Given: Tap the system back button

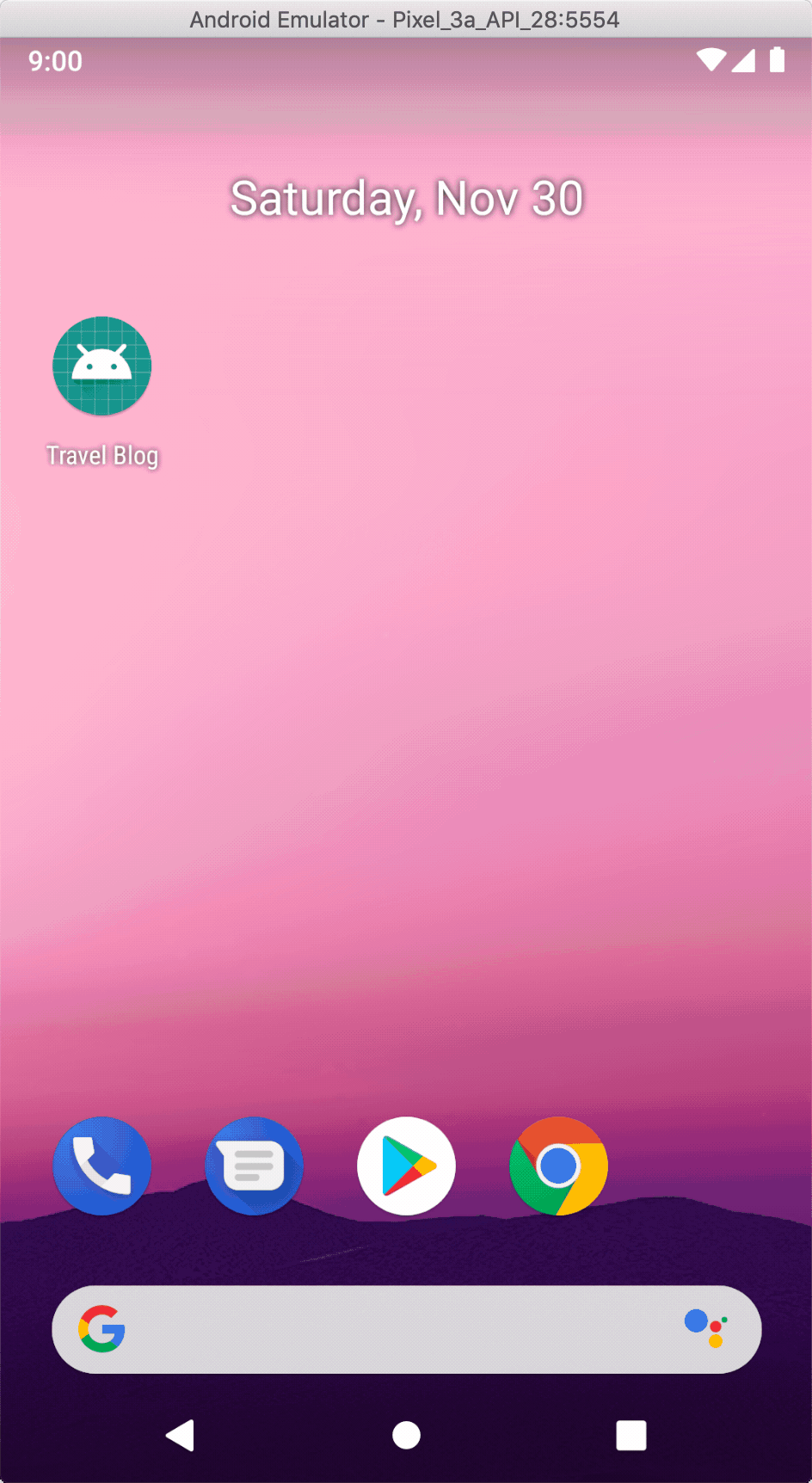Looking at the screenshot, I should click(181, 1435).
